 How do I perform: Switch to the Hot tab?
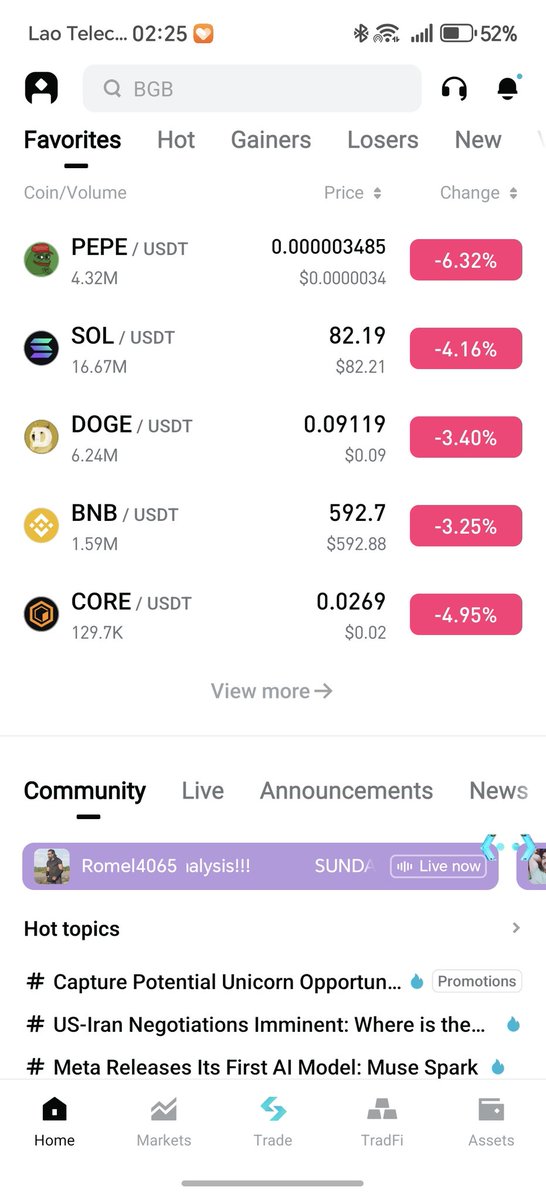(x=176, y=140)
